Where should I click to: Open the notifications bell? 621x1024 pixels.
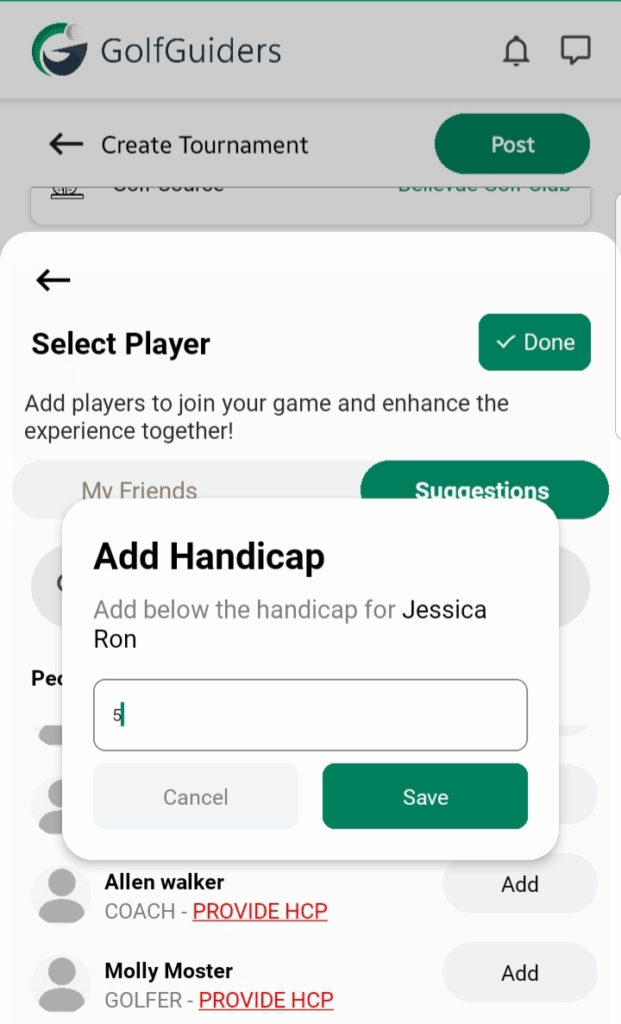(516, 50)
